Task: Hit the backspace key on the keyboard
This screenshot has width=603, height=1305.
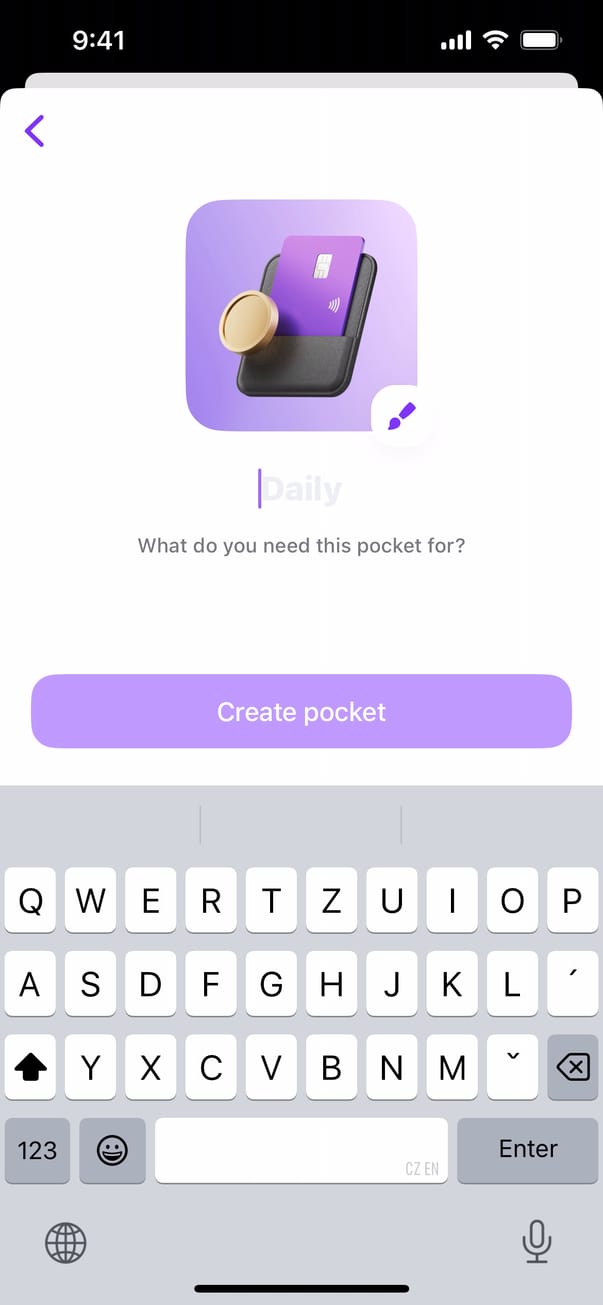Action: click(572, 1068)
